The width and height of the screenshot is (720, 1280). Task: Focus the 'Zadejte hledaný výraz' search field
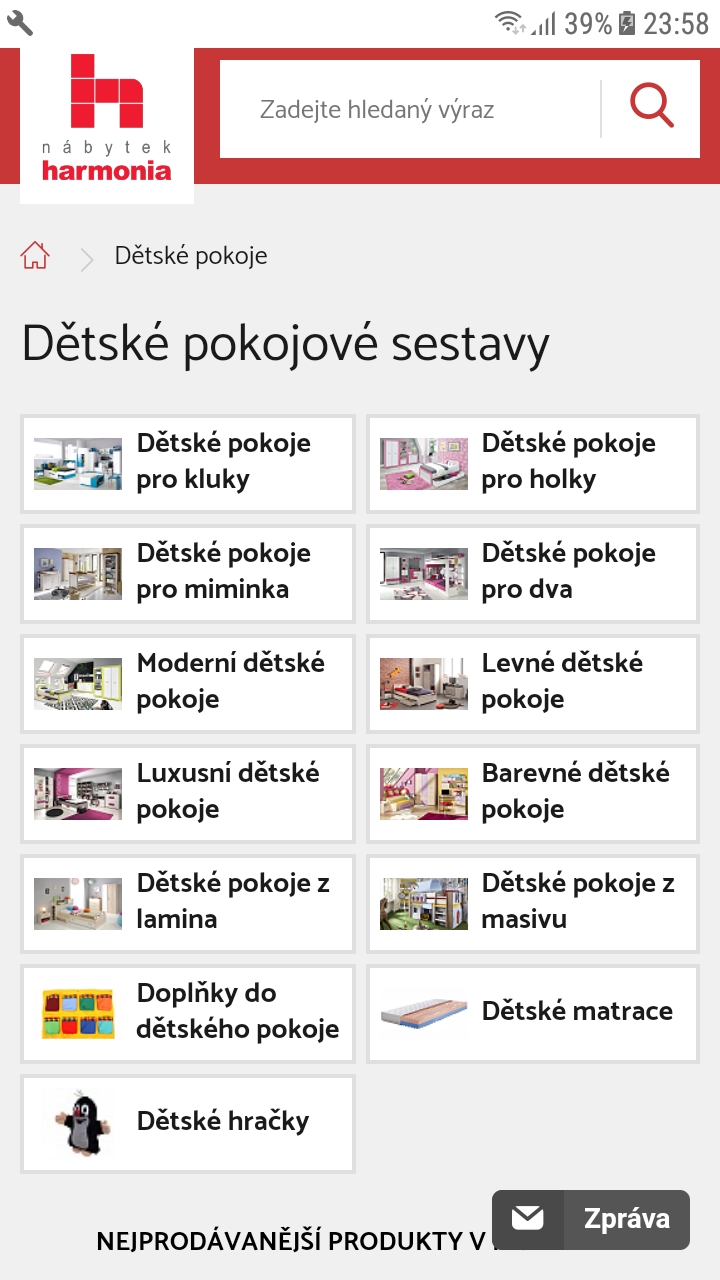[410, 109]
